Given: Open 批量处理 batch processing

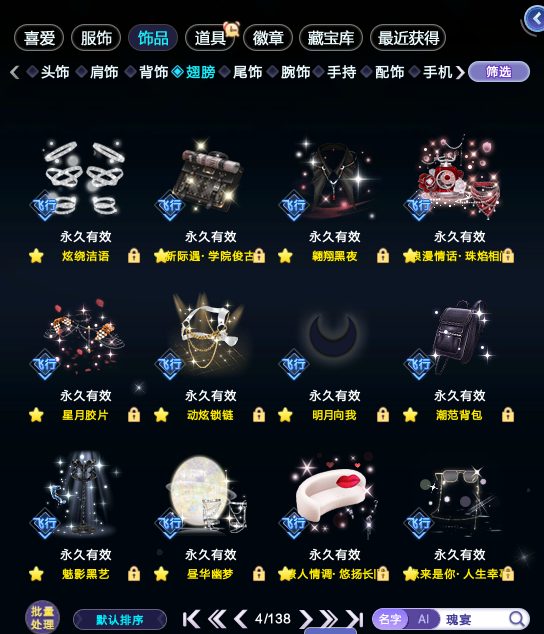Looking at the screenshot, I should pyautogui.click(x=42, y=617).
